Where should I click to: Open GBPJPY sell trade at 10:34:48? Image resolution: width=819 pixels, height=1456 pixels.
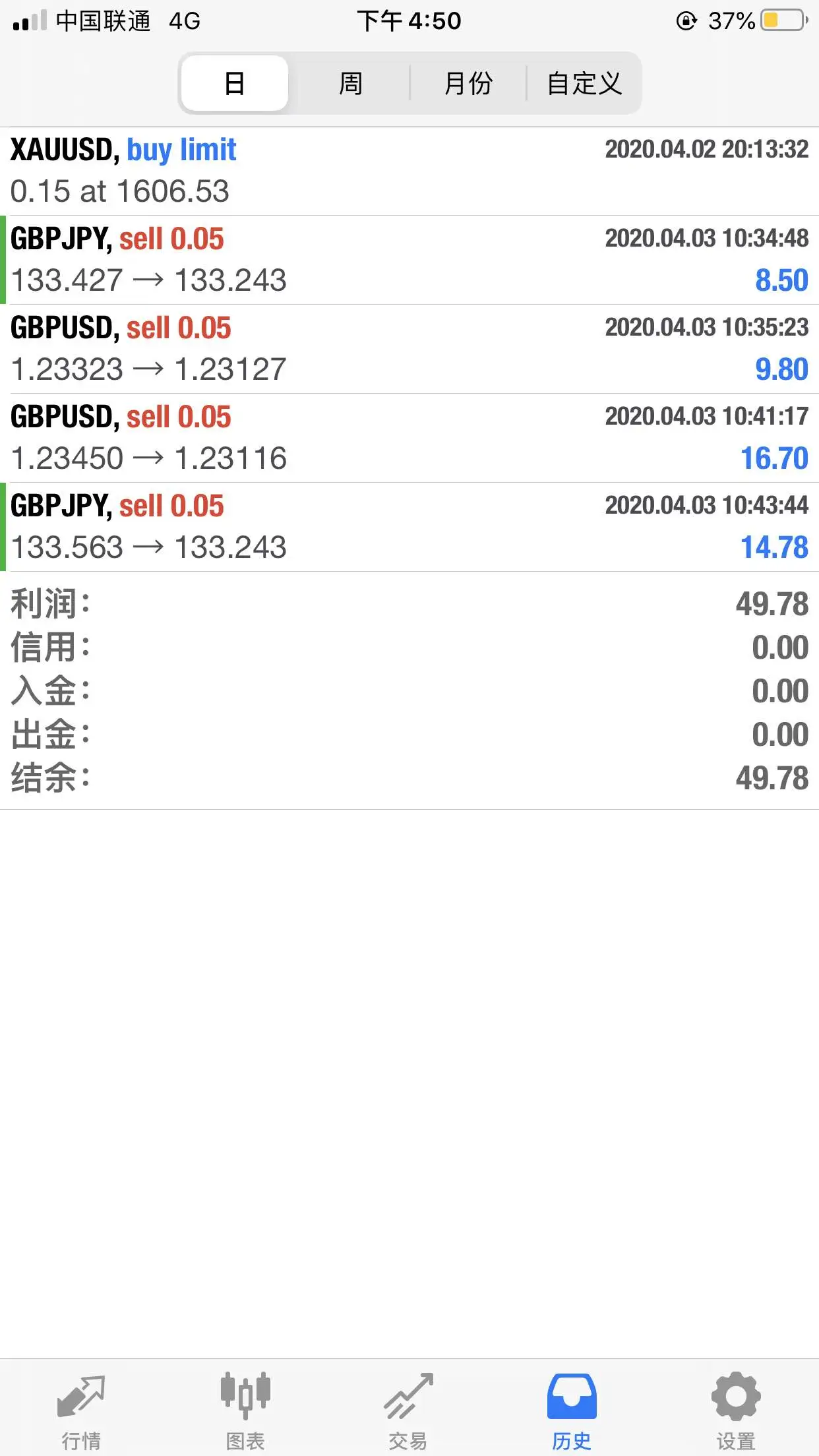pyautogui.click(x=409, y=260)
